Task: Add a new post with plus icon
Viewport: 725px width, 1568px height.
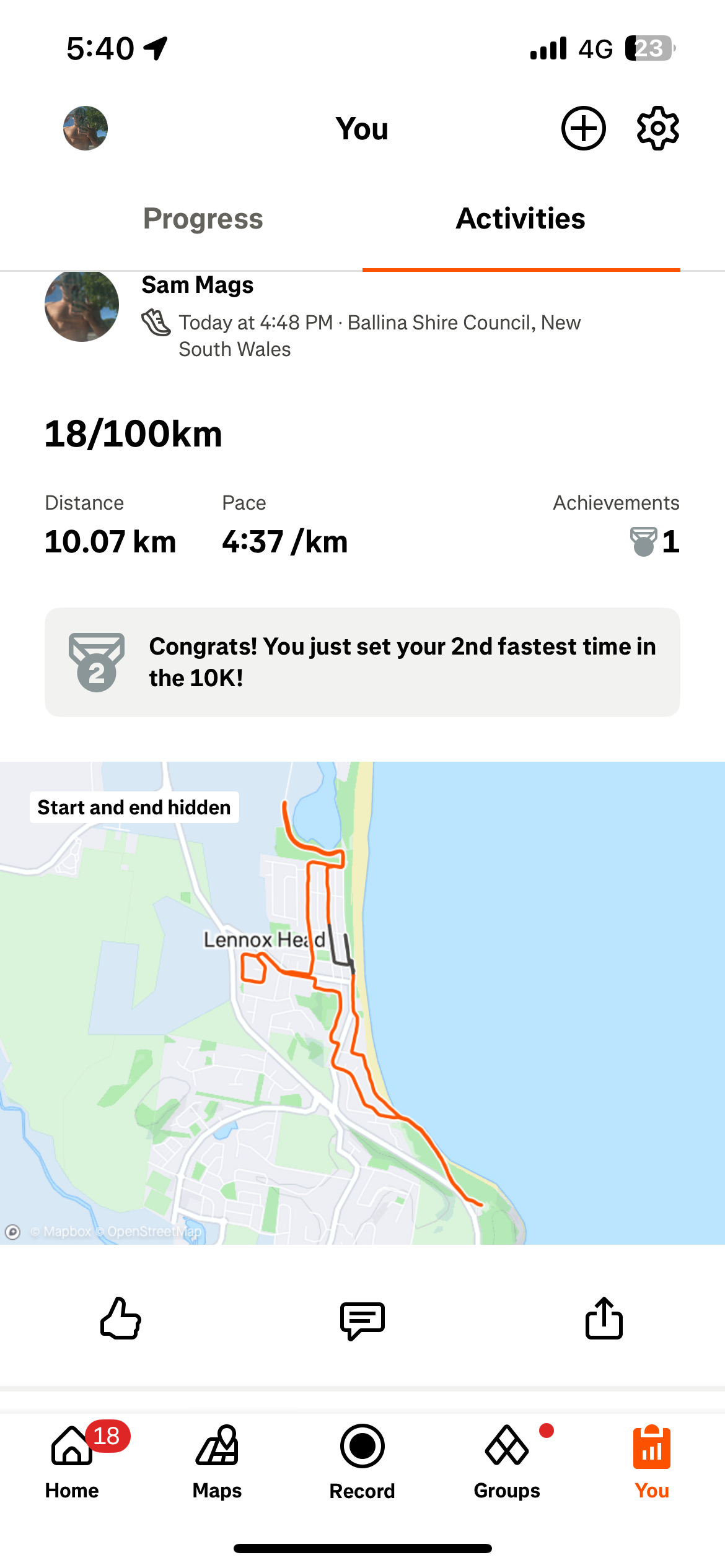Action: coord(583,128)
